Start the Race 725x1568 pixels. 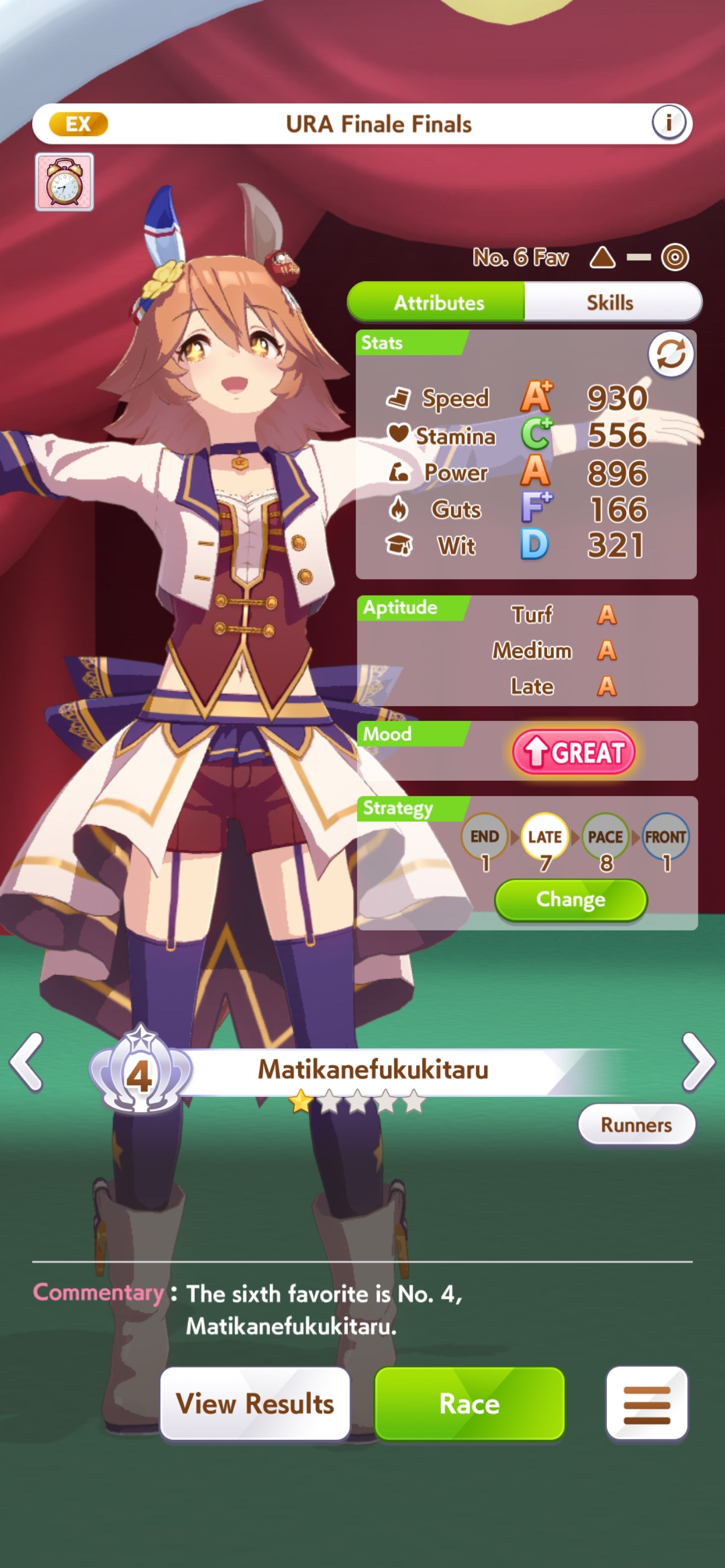tap(469, 1403)
